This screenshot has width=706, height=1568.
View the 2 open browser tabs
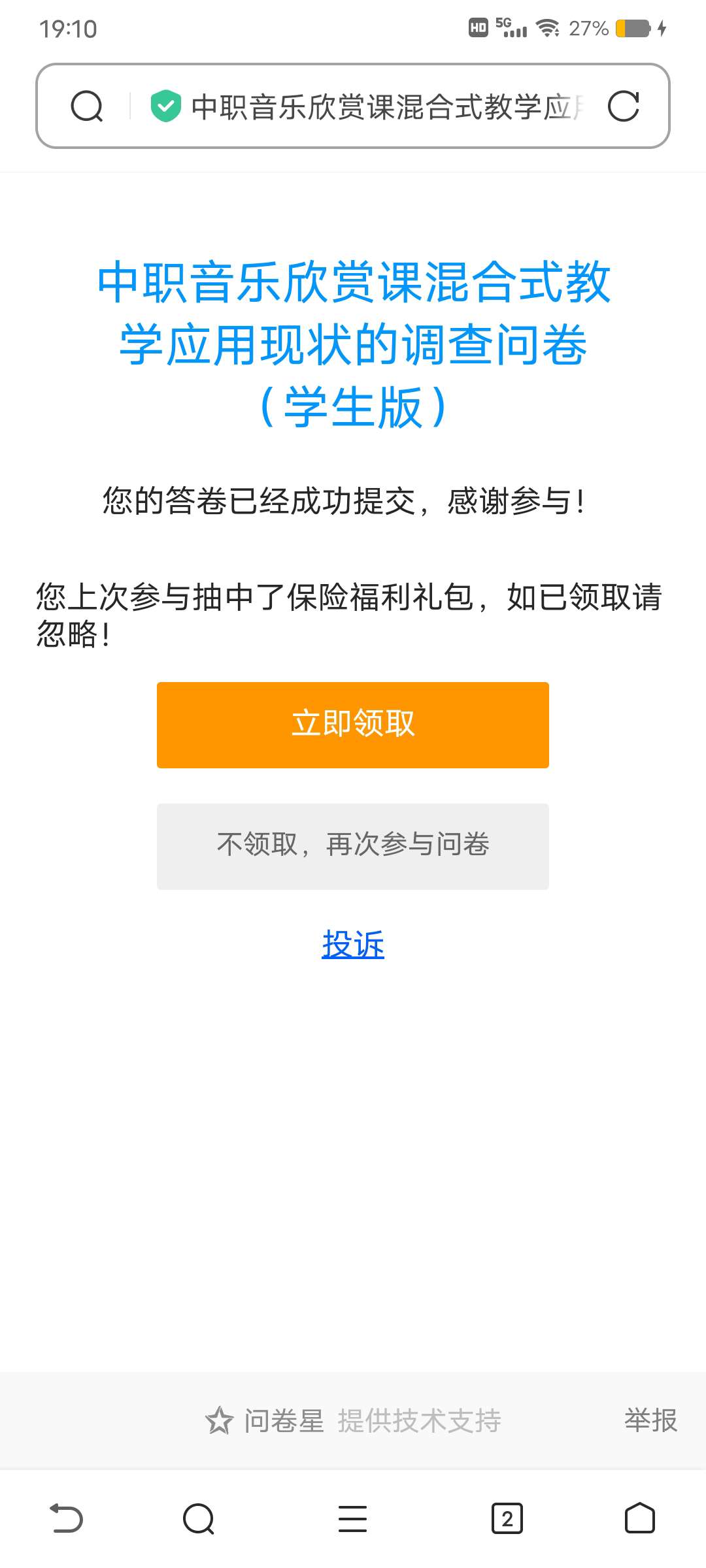click(x=507, y=1518)
